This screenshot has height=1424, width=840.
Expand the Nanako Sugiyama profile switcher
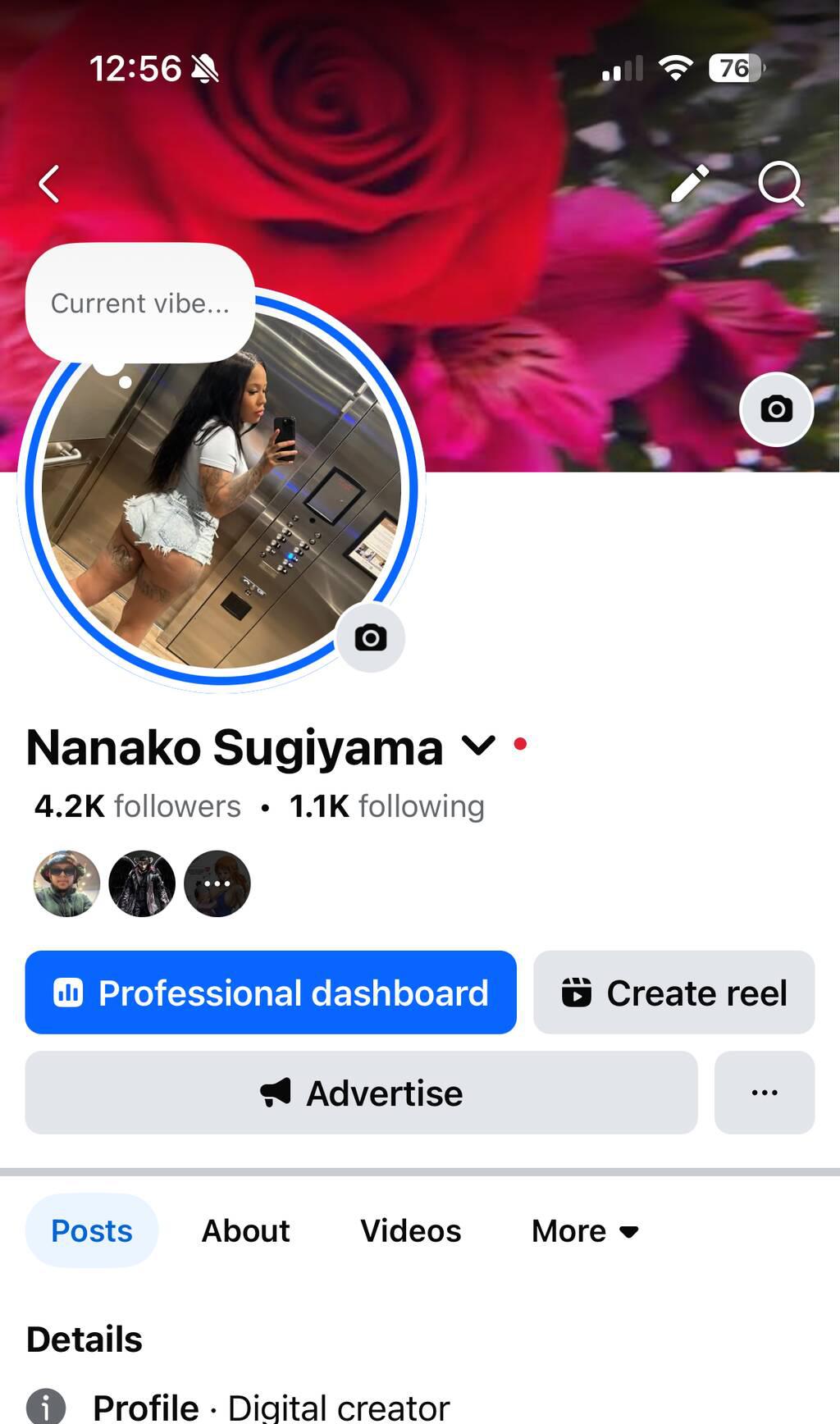tap(478, 746)
